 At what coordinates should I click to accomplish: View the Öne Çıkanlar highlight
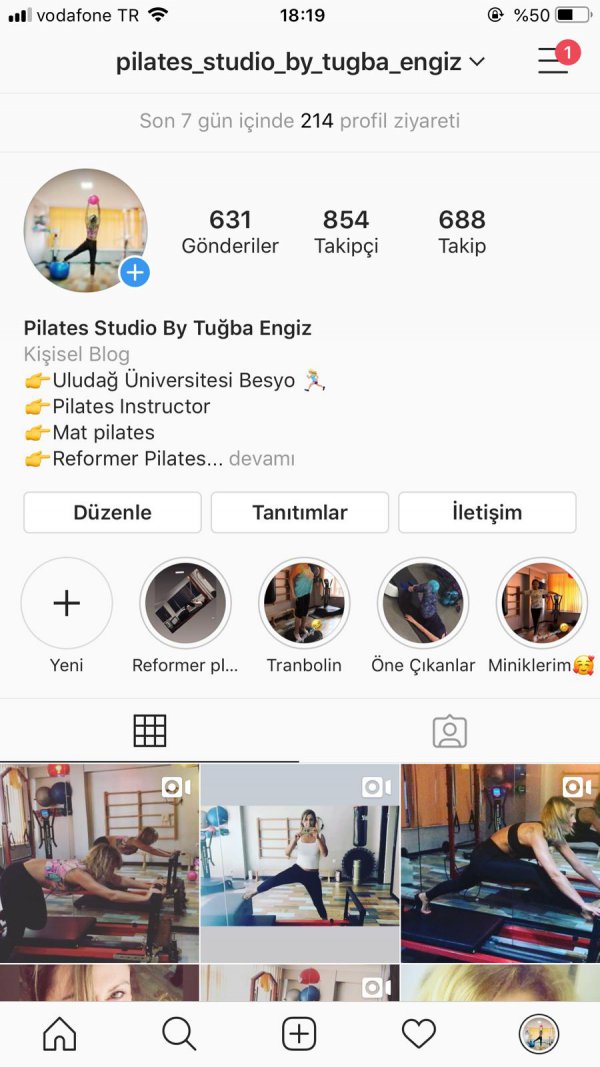[423, 604]
